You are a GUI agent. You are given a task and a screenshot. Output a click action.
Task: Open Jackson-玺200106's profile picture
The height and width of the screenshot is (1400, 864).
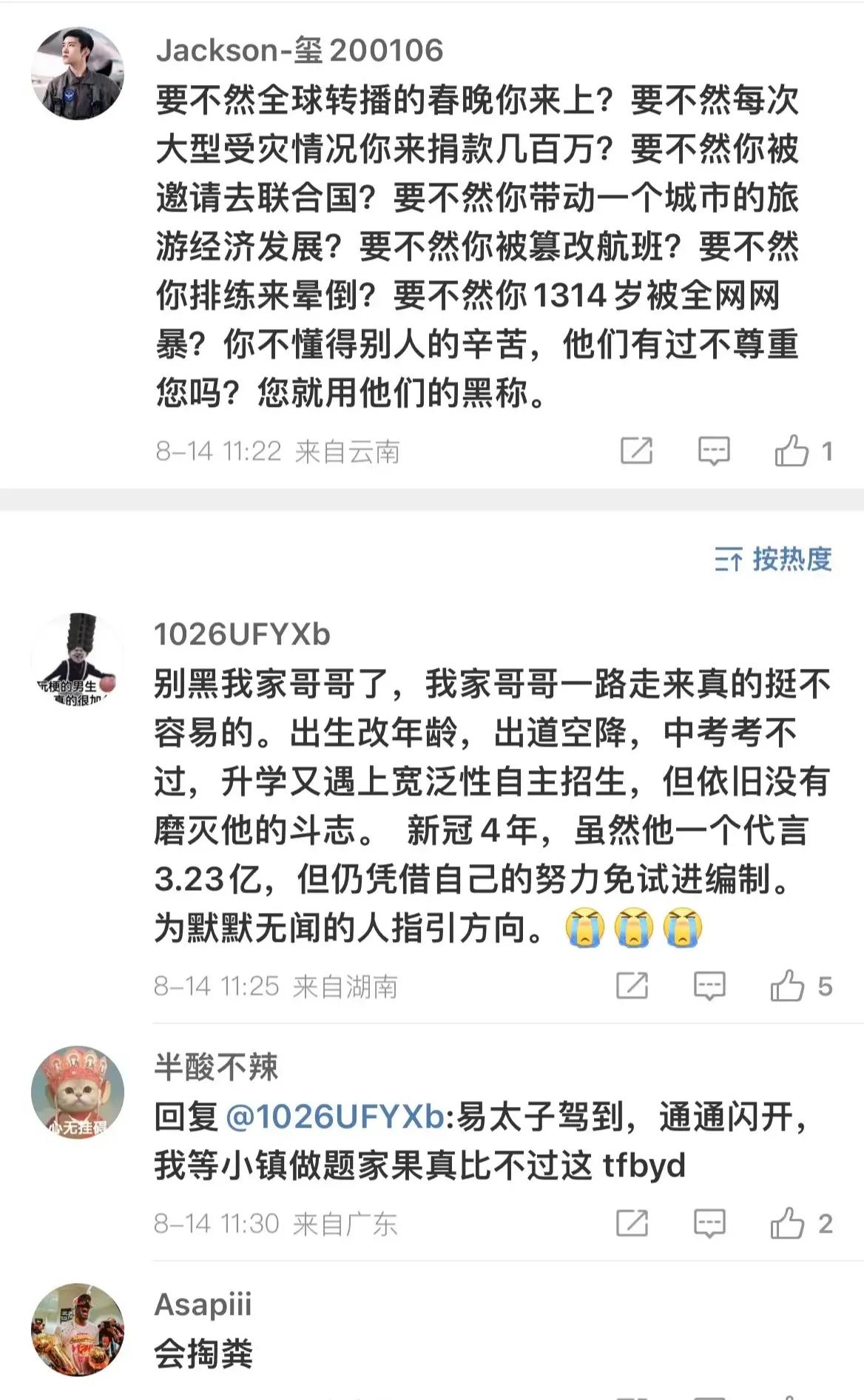77,73
